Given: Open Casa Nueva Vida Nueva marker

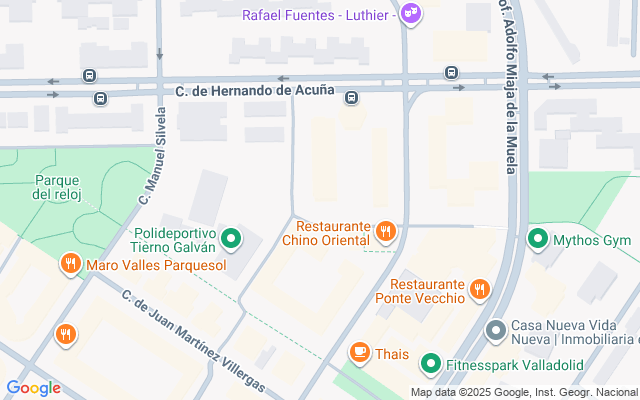Looking at the screenshot, I should 495,330.
